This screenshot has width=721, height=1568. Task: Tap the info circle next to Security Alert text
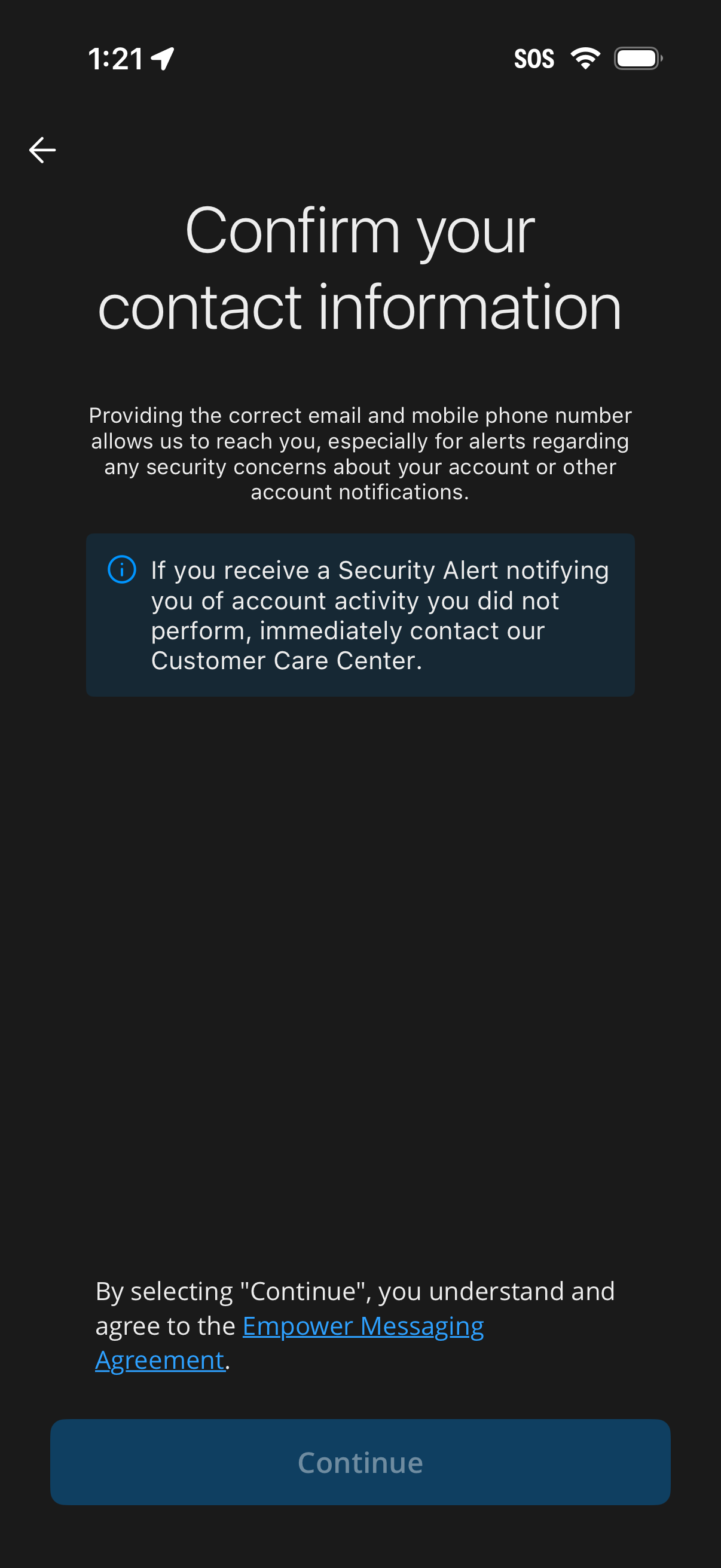click(x=121, y=570)
